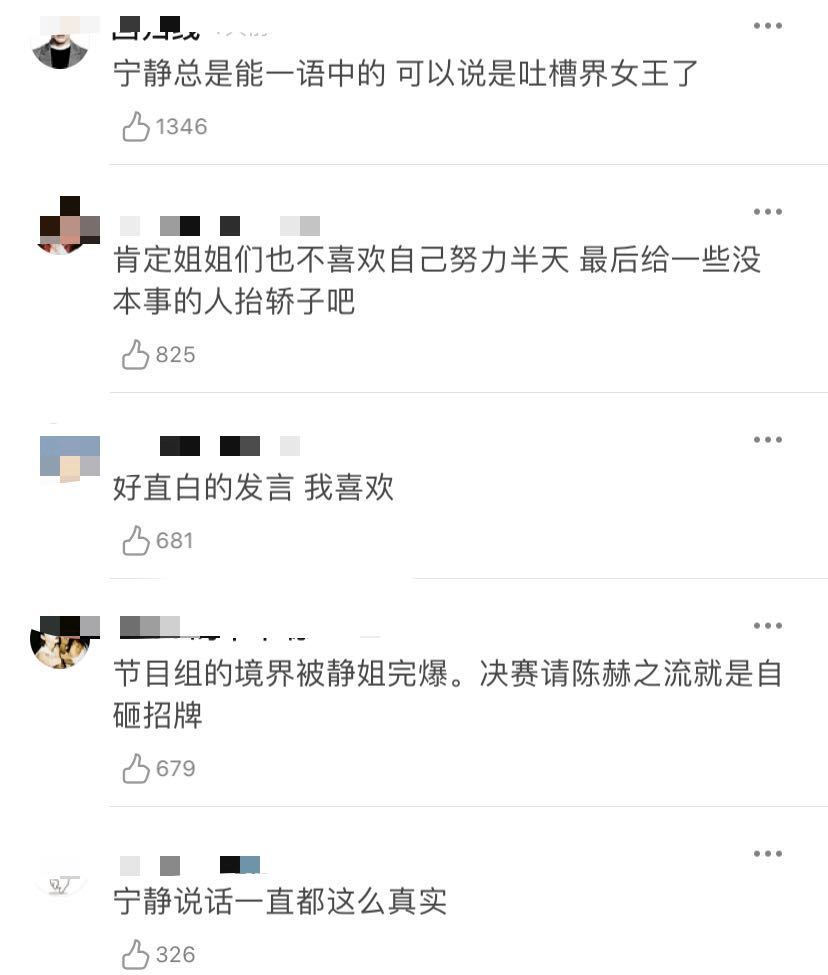Like the comment about 抬轿子
The height and width of the screenshot is (975, 828).
pyautogui.click(x=136, y=355)
